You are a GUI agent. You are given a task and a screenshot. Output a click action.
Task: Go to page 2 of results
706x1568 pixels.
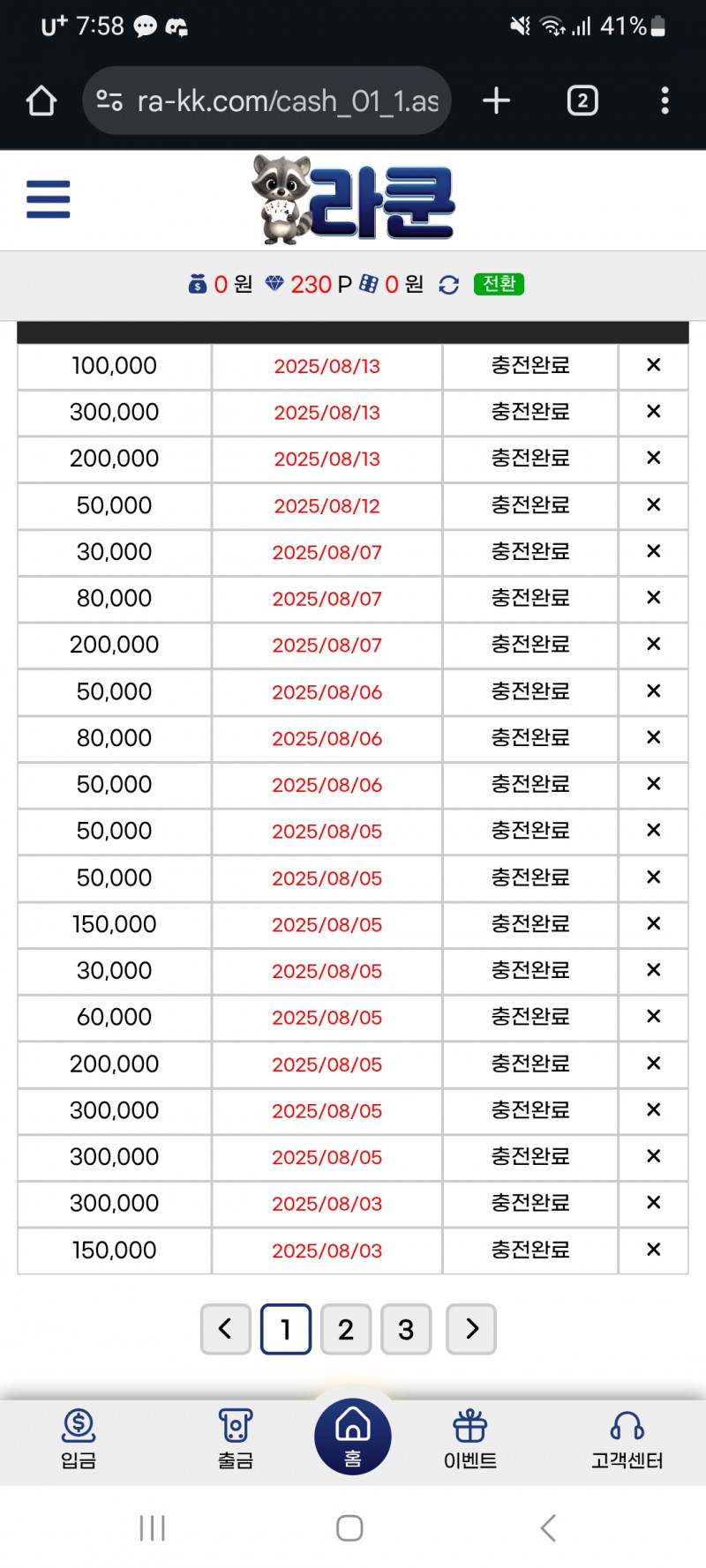346,1329
